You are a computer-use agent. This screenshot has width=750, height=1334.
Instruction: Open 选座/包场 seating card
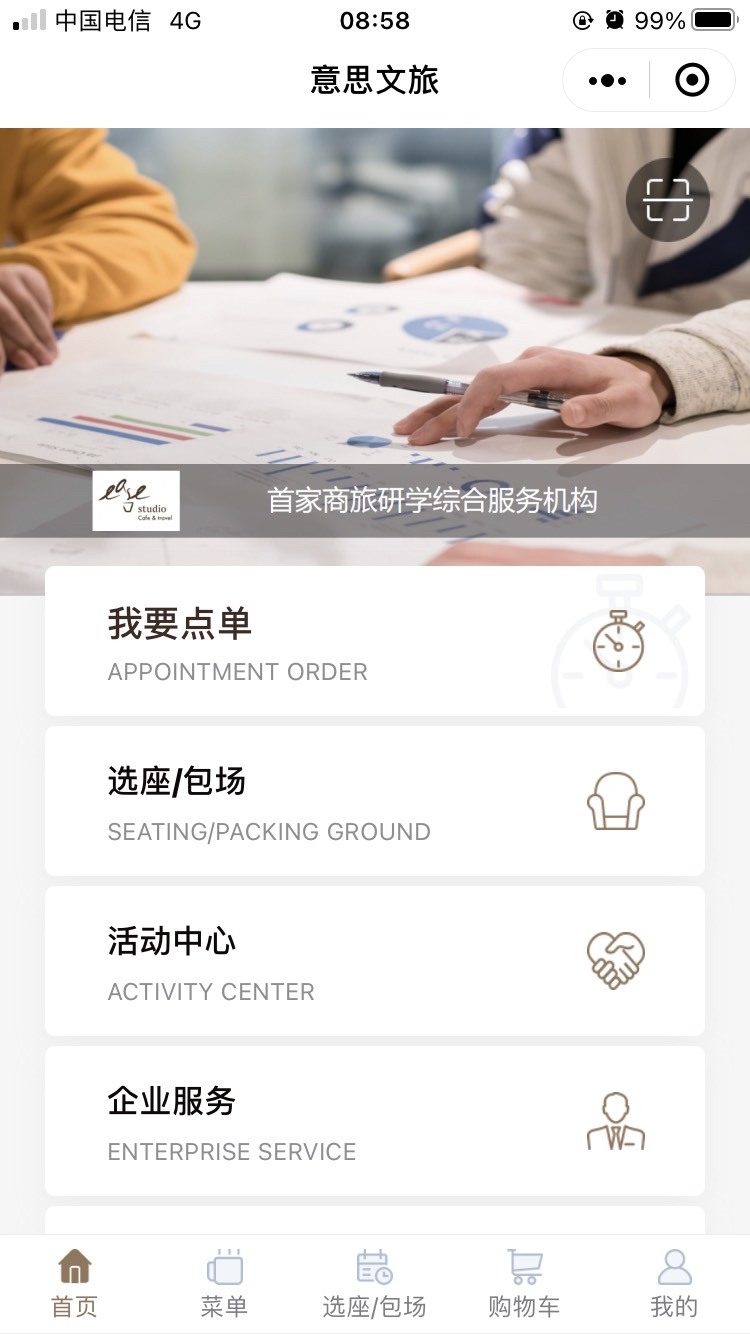pos(375,801)
